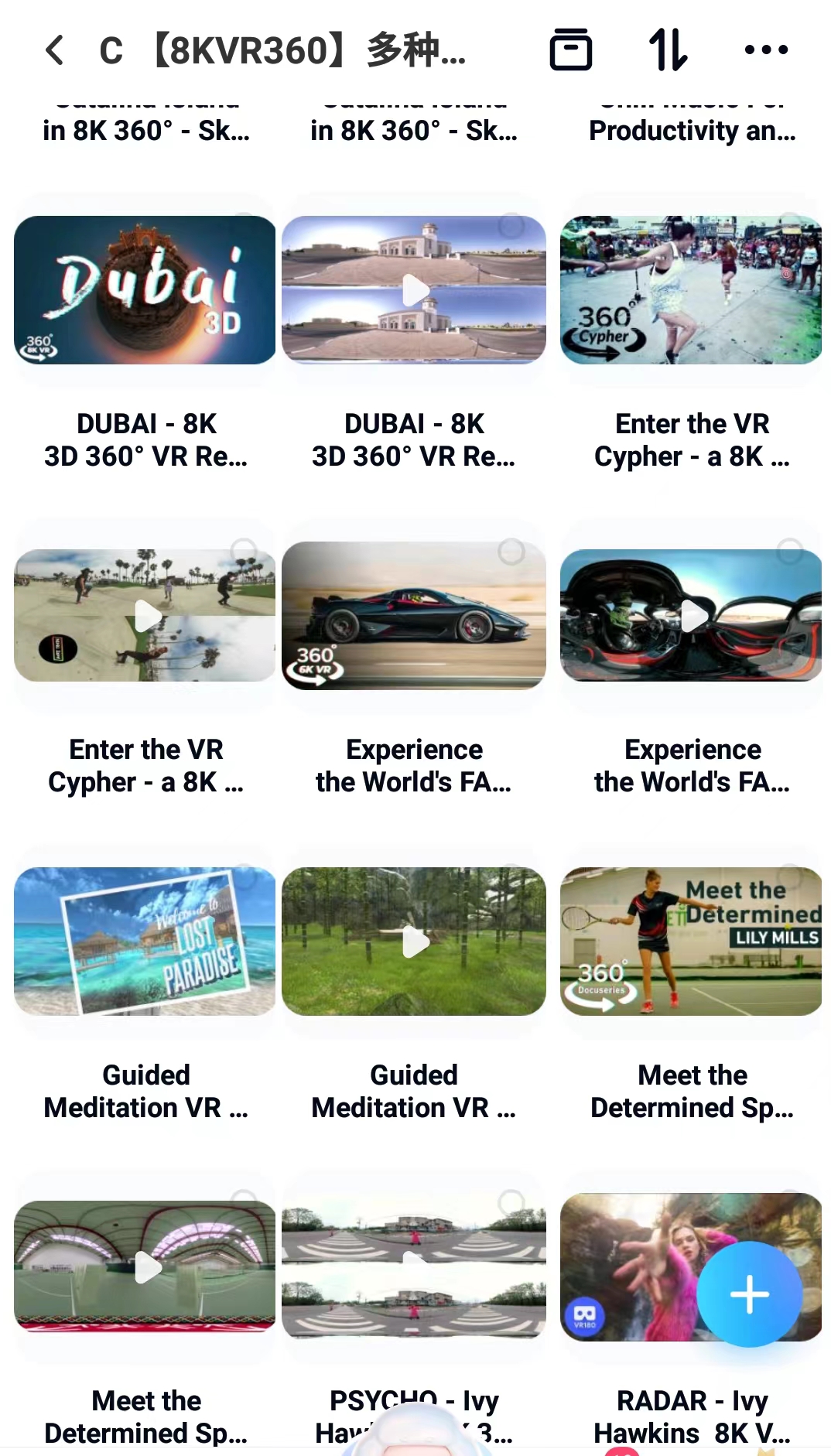Go back from the 8KVR360 folder

(54, 50)
